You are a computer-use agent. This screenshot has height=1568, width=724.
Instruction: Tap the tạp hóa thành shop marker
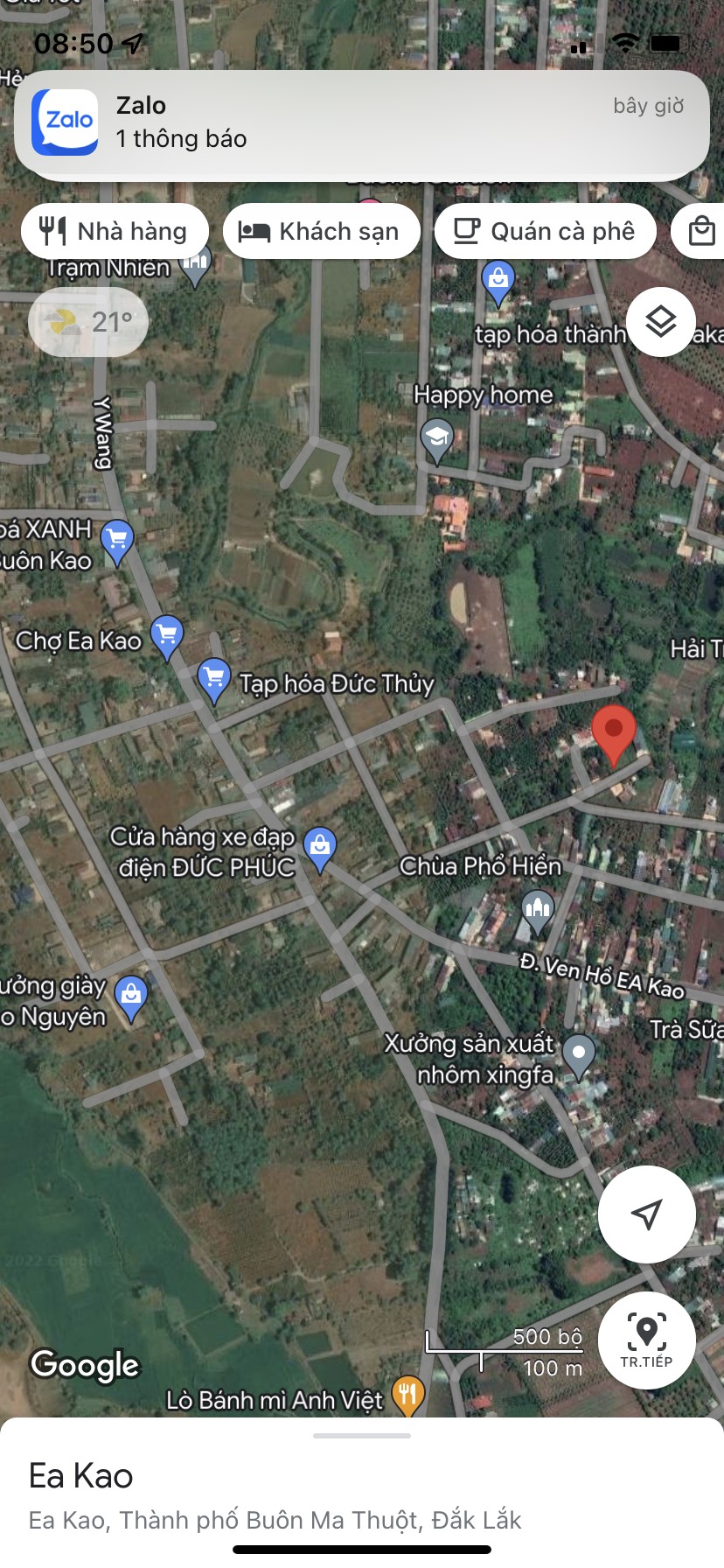pos(498,282)
